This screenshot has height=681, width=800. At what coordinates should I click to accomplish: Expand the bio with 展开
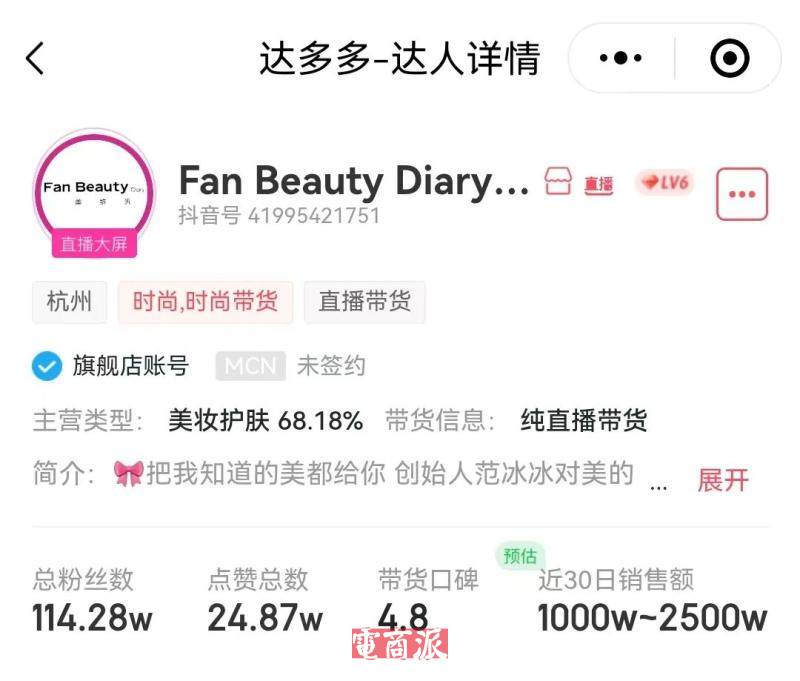723,479
